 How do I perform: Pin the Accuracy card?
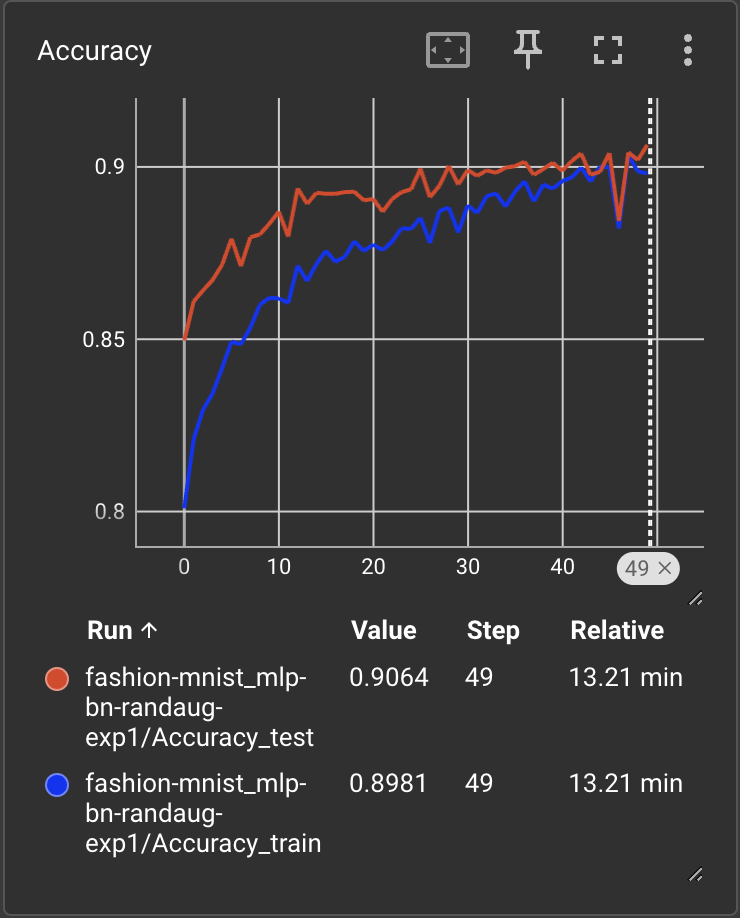pyautogui.click(x=527, y=50)
